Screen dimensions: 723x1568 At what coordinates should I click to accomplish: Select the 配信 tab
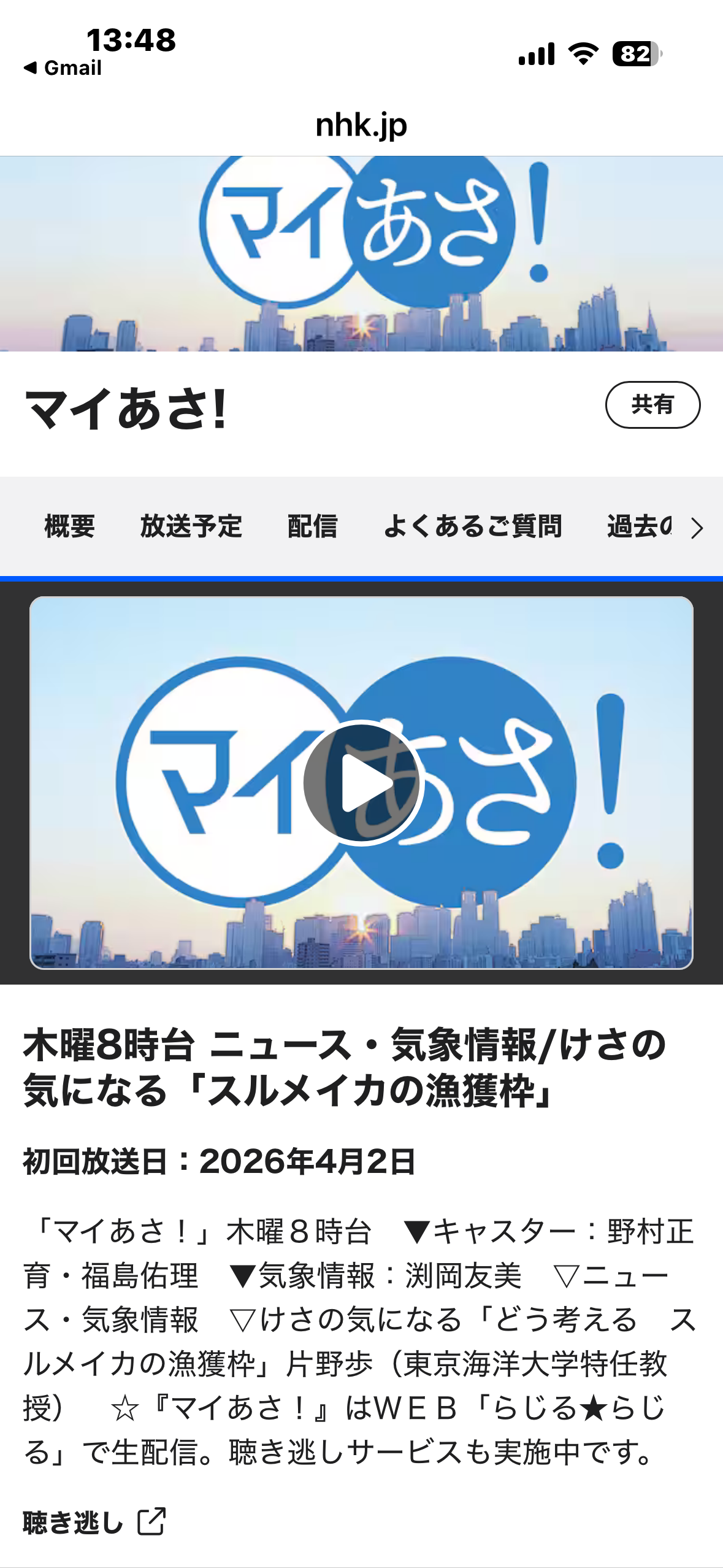click(312, 526)
